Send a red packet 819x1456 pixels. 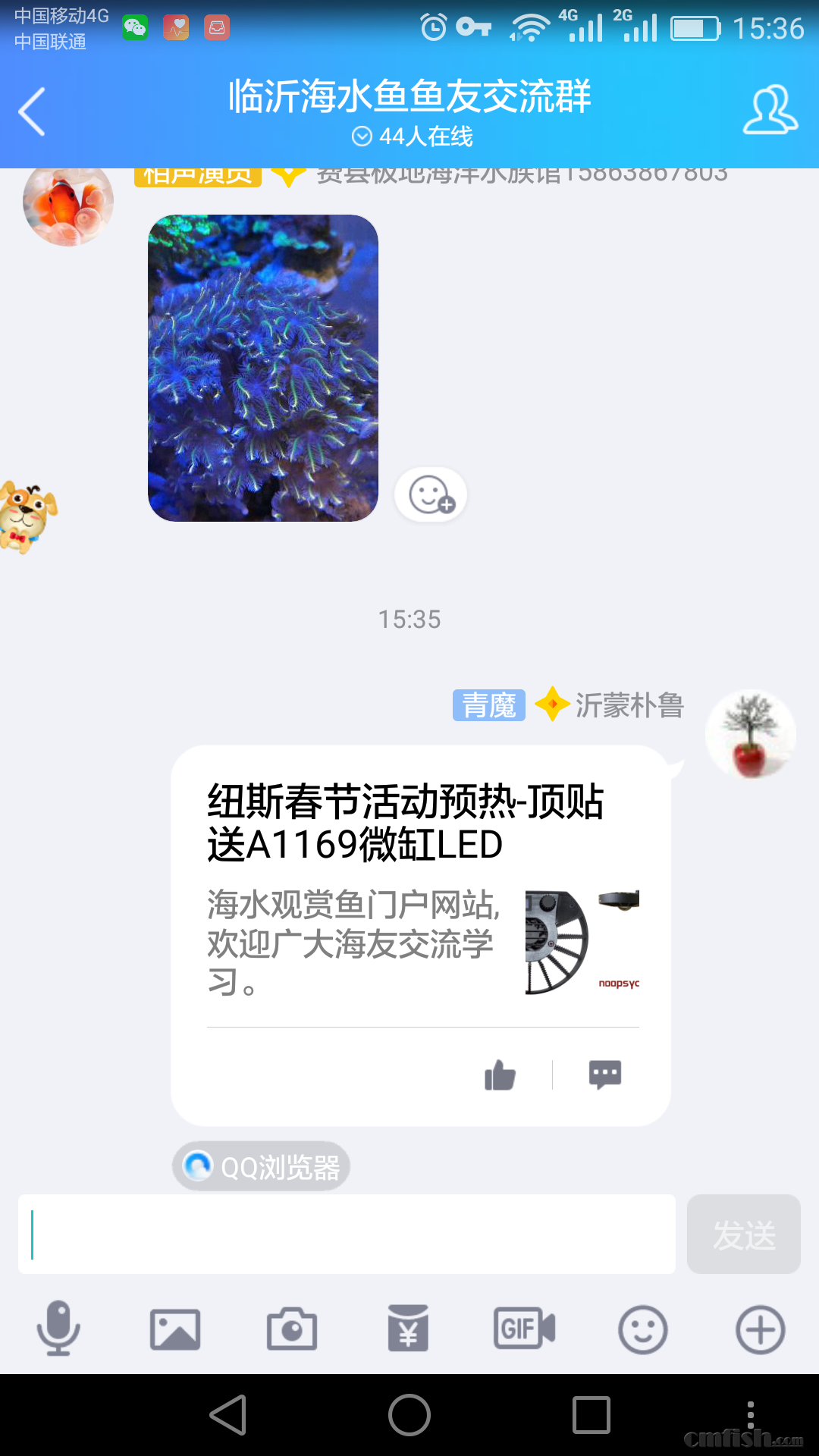(x=408, y=1329)
